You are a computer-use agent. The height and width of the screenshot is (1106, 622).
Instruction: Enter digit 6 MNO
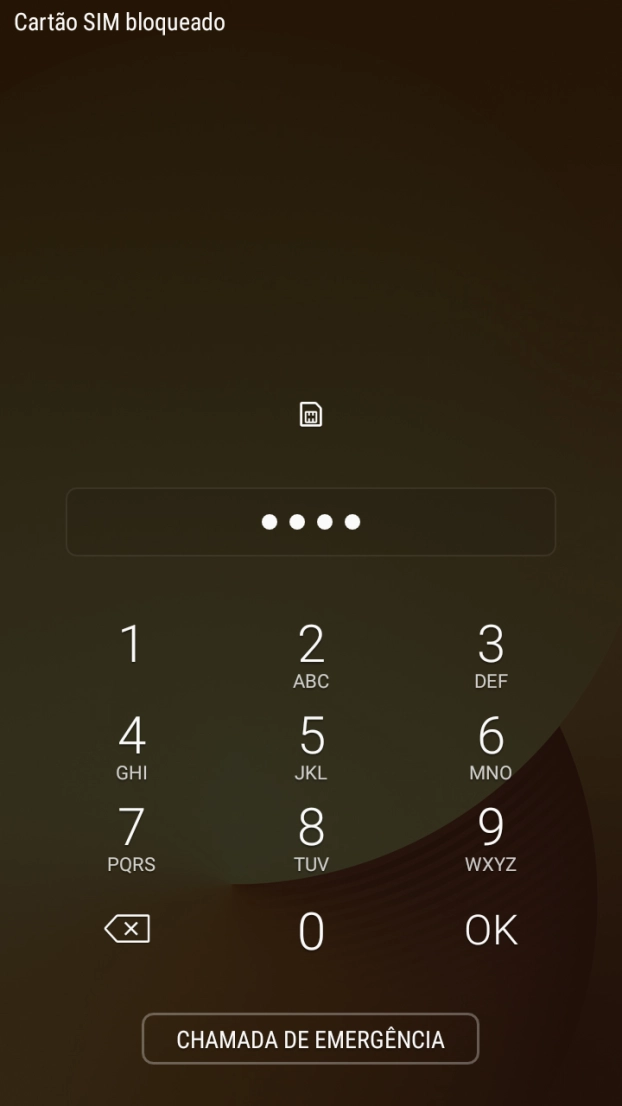click(x=491, y=746)
